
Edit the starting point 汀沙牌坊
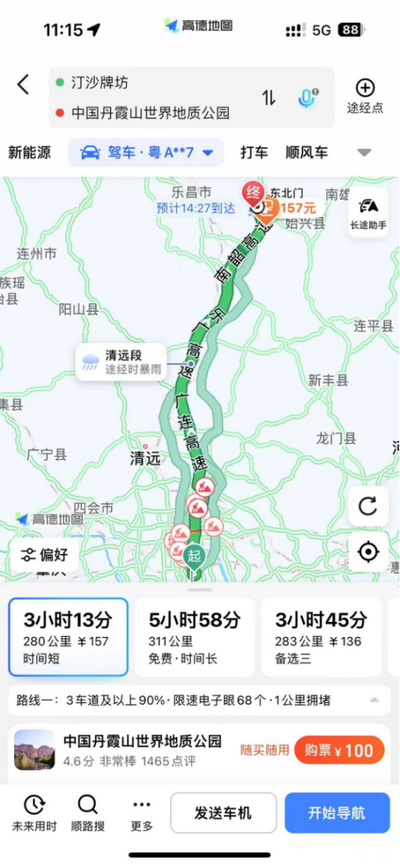click(x=99, y=83)
